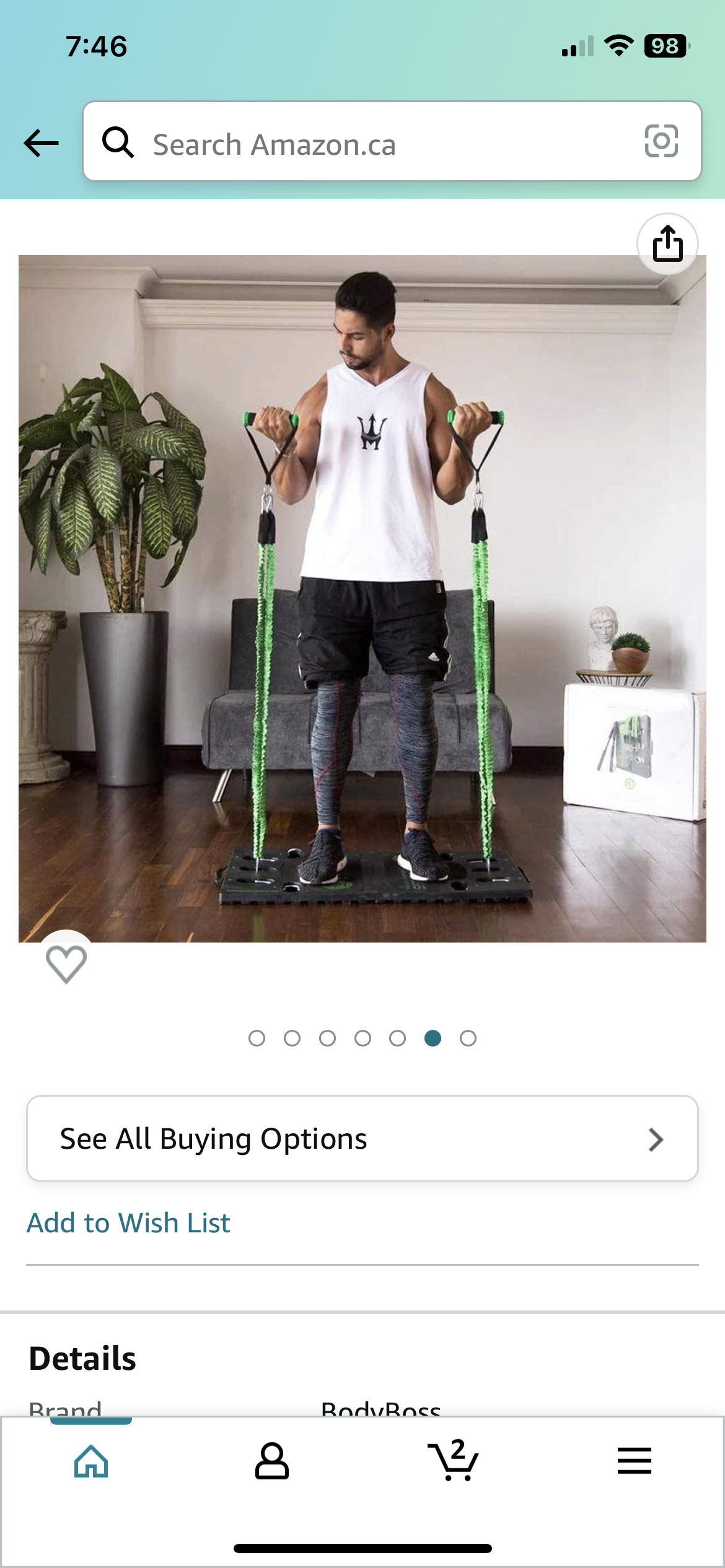
Task: Open the shopping cart with 2 items
Action: coord(453,1461)
